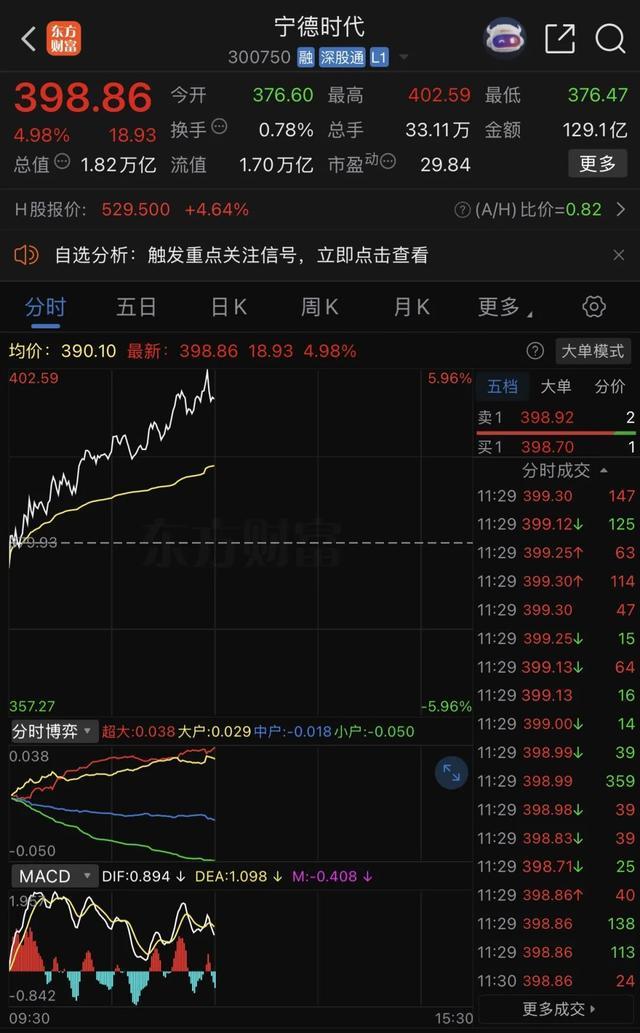This screenshot has height=1033, width=640.
Task: Switch to the 五日 chart tab
Action: coord(136,307)
